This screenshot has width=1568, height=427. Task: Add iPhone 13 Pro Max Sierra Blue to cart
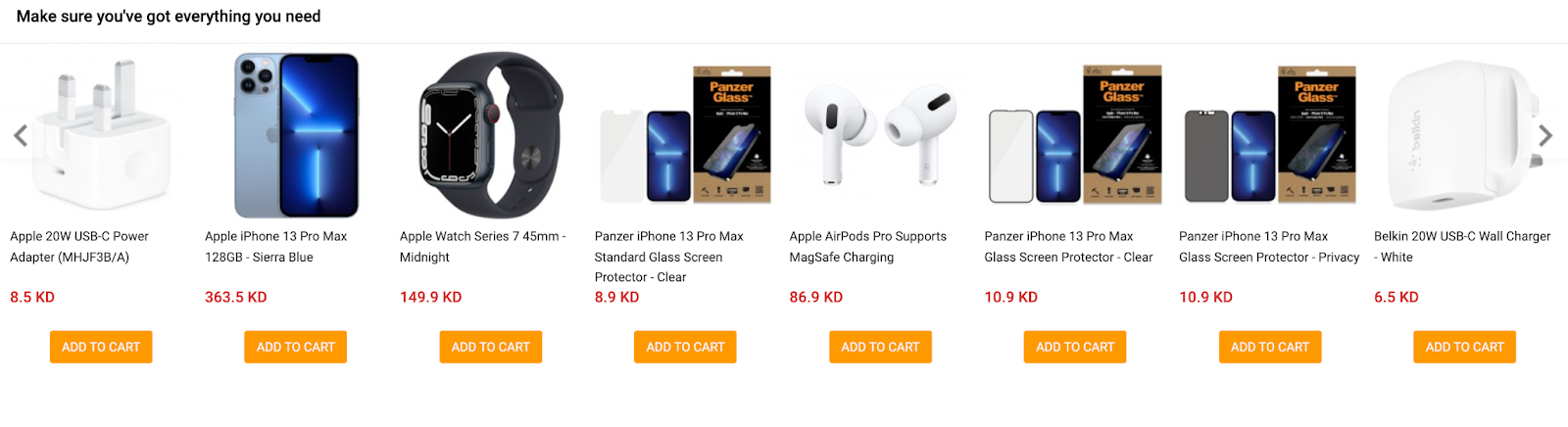pyautogui.click(x=295, y=347)
